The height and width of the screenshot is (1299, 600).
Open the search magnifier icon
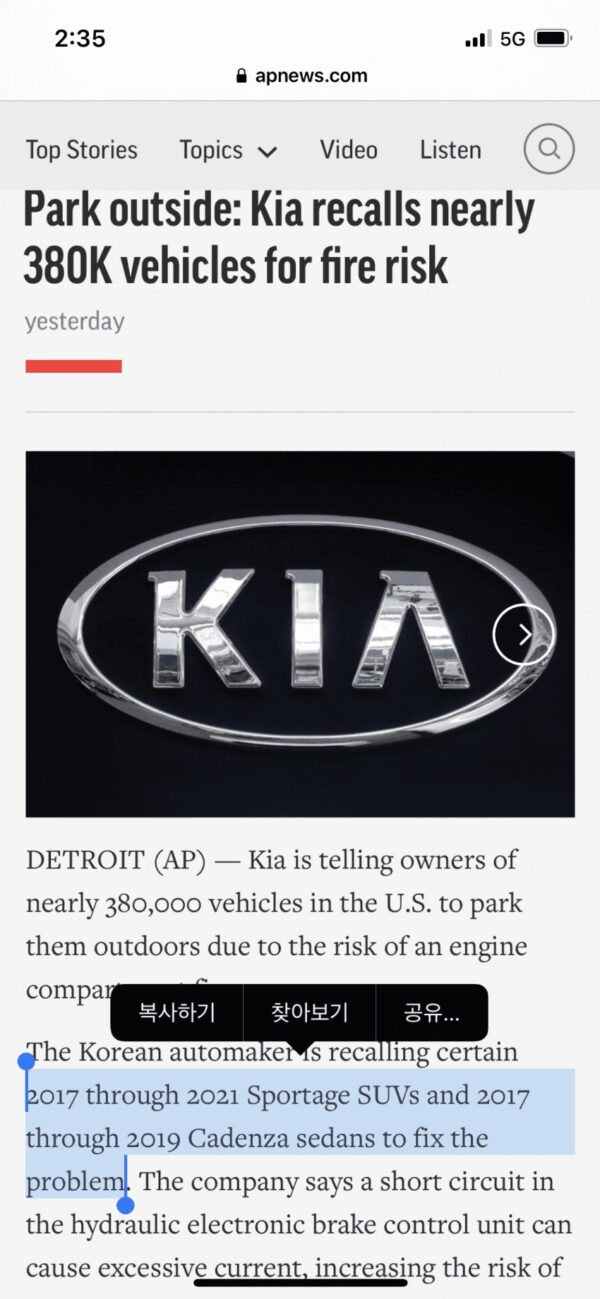coord(548,150)
